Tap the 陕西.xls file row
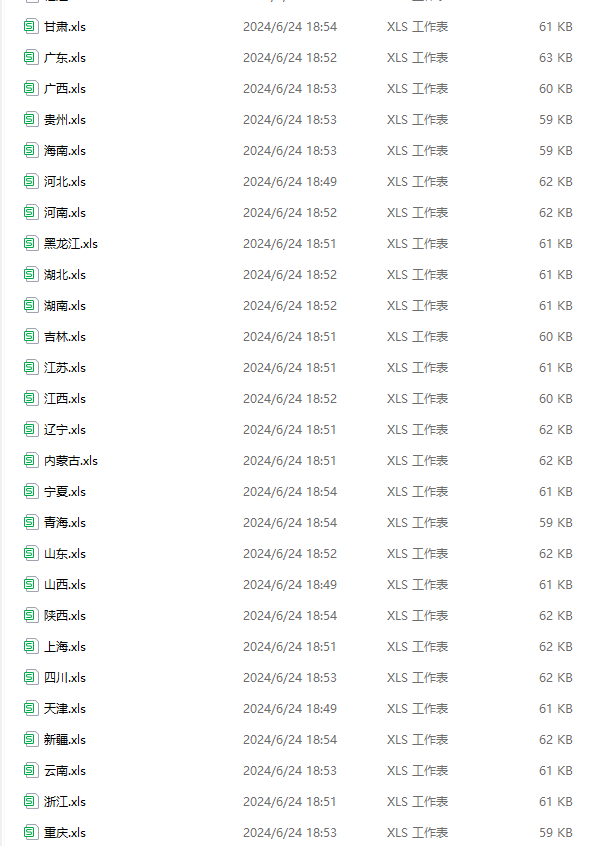 click(65, 616)
